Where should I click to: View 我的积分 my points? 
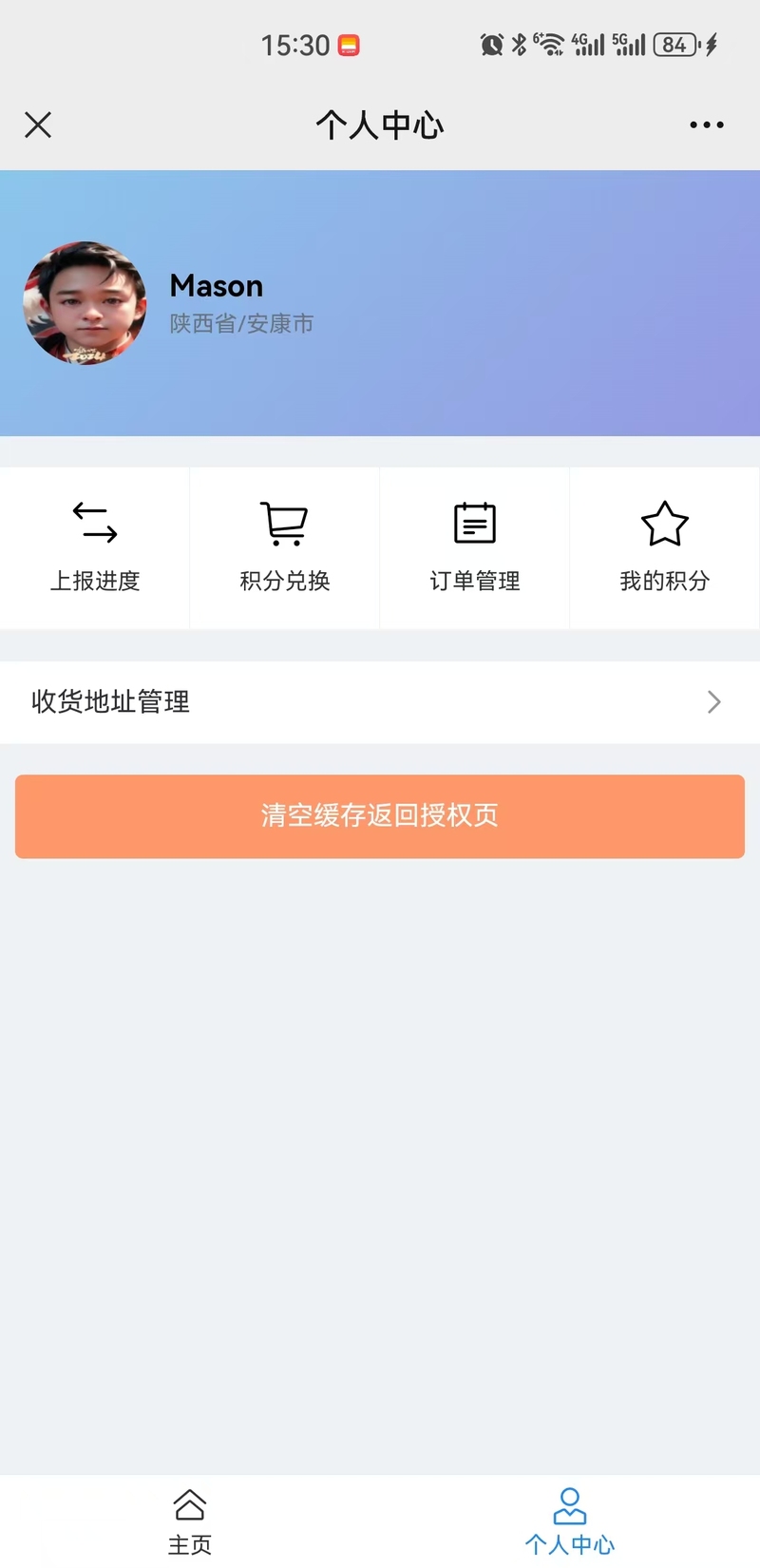tap(665, 547)
